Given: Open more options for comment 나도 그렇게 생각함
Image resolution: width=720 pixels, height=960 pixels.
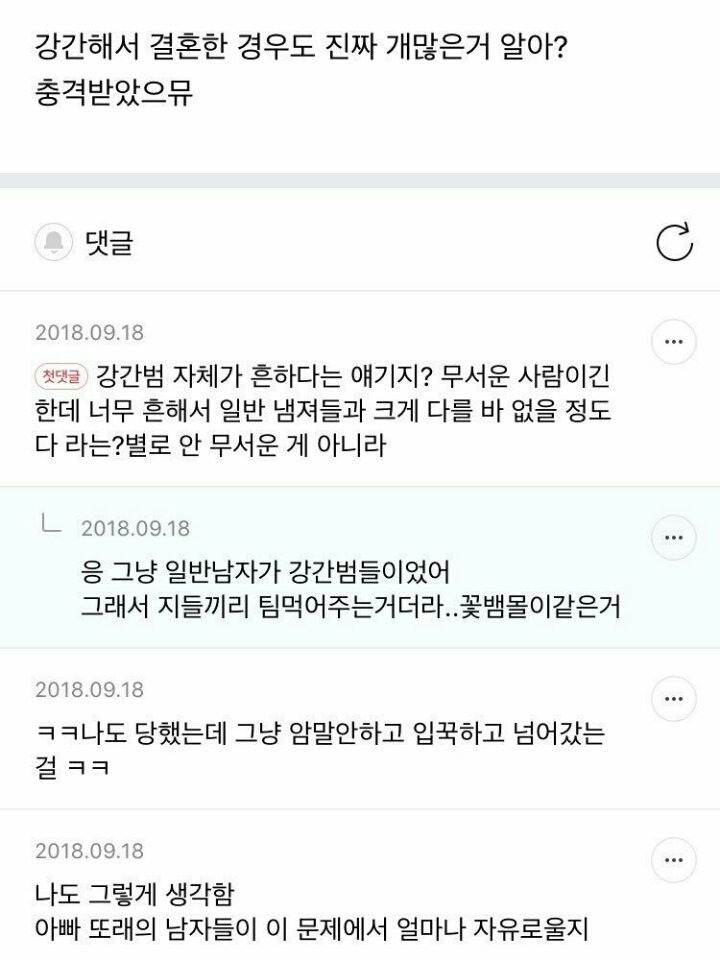Looking at the screenshot, I should pyautogui.click(x=673, y=860).
